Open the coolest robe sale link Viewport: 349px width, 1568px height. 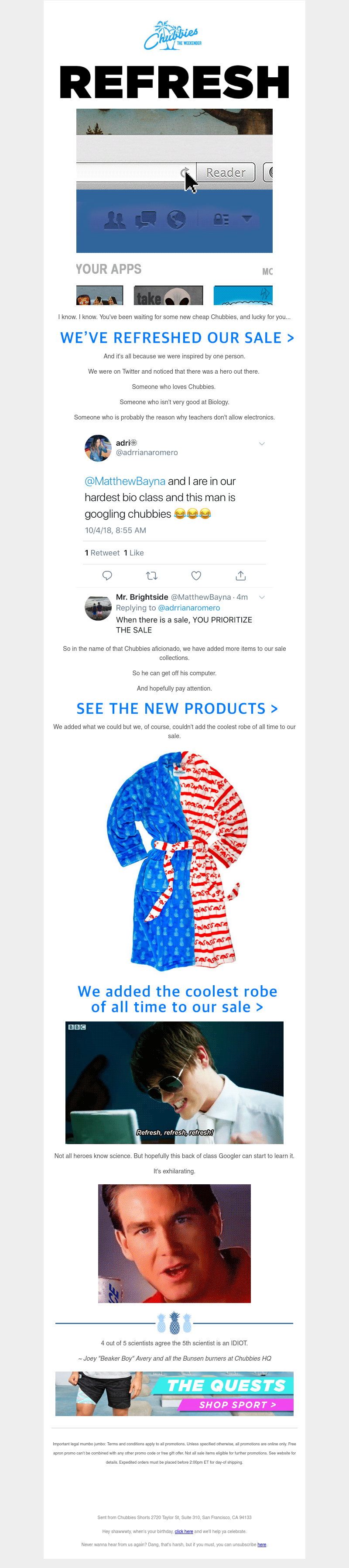pyautogui.click(x=177, y=999)
